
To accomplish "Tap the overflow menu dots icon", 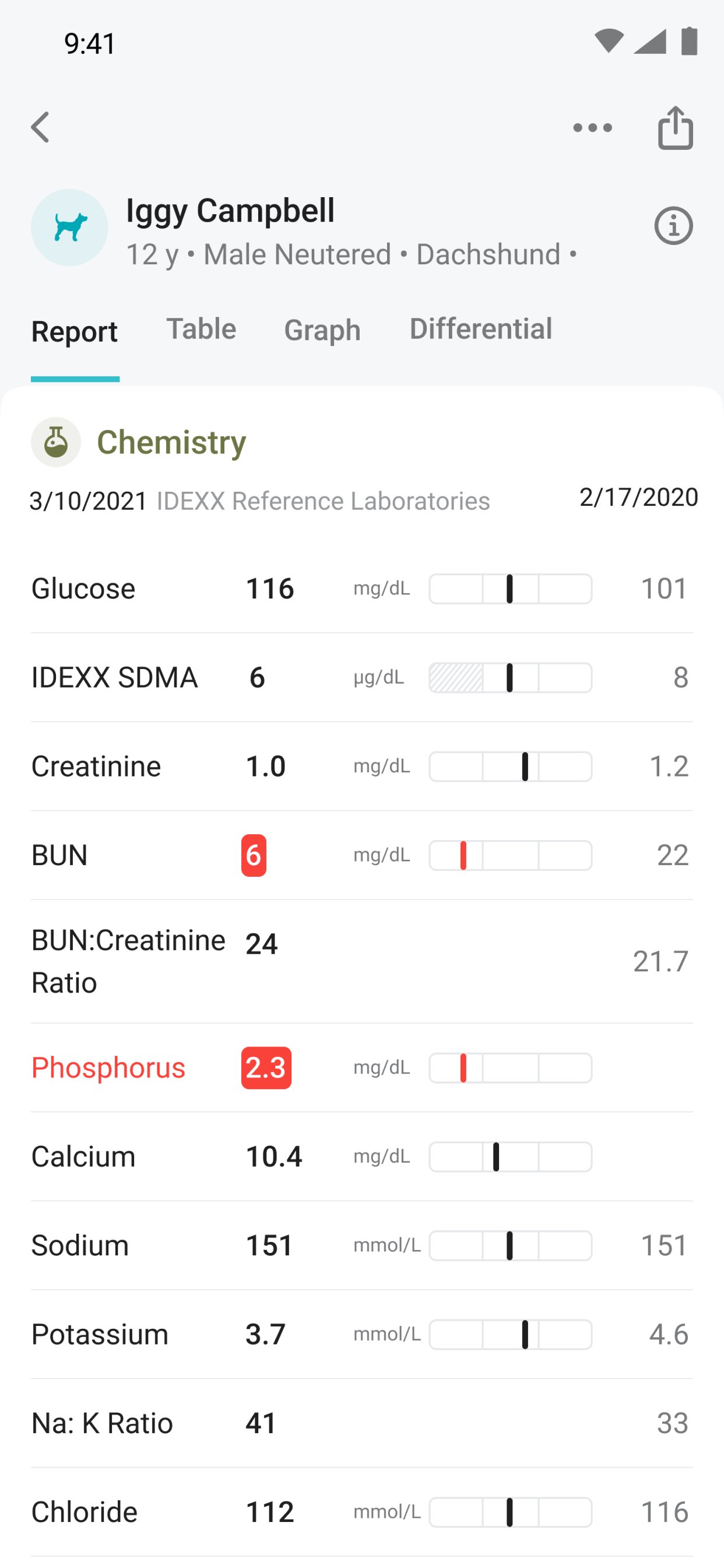I will click(593, 128).
